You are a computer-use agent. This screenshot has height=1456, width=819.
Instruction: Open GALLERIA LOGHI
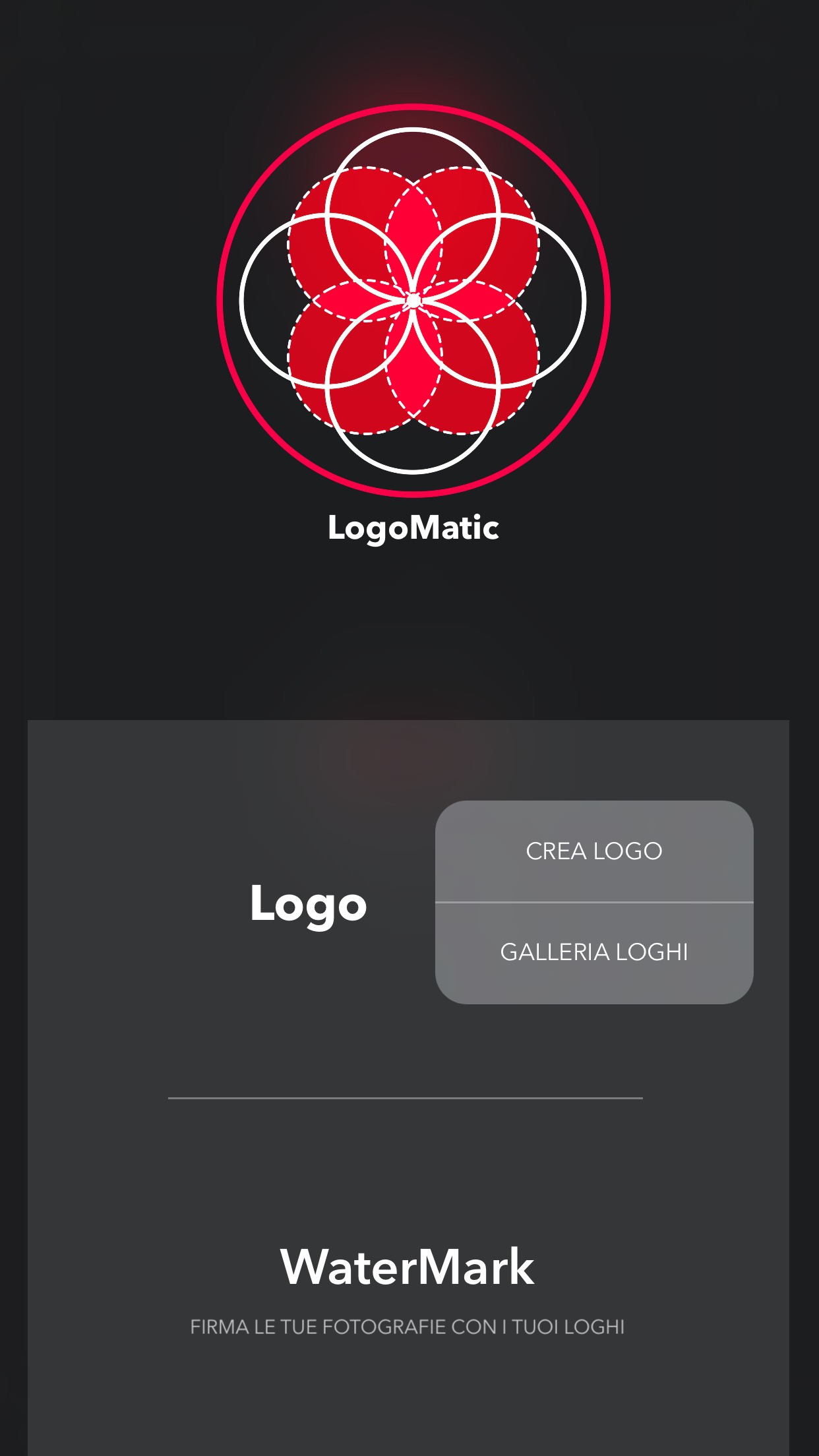(x=593, y=952)
